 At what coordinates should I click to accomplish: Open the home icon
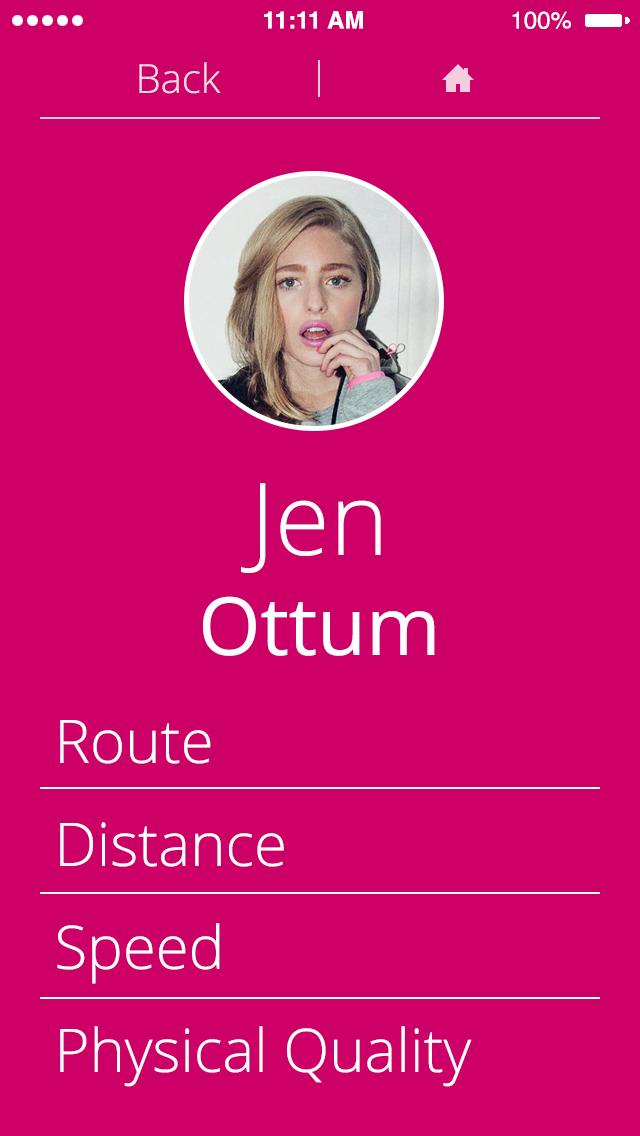click(458, 79)
